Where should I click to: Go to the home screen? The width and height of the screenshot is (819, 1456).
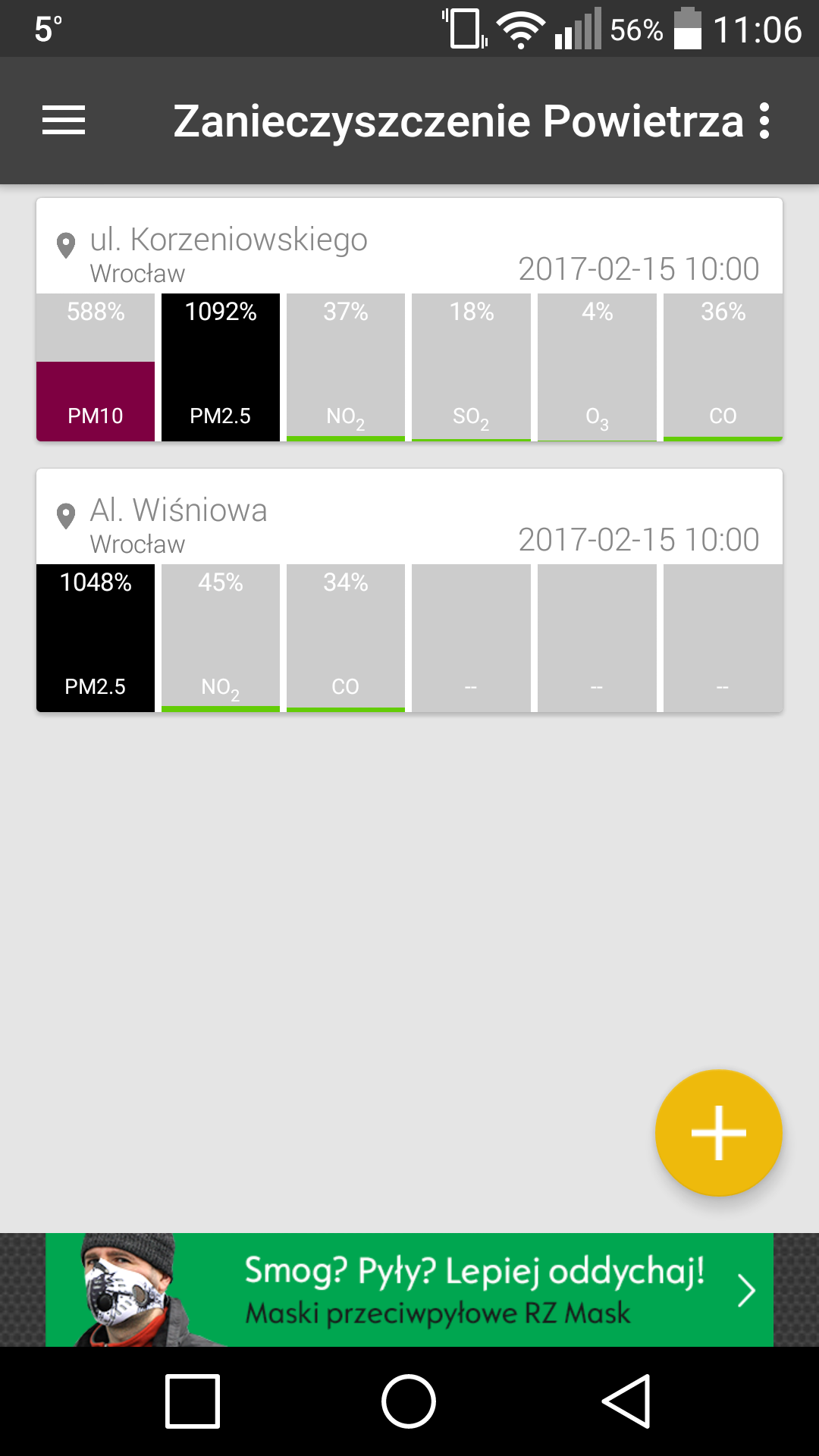point(409,1401)
